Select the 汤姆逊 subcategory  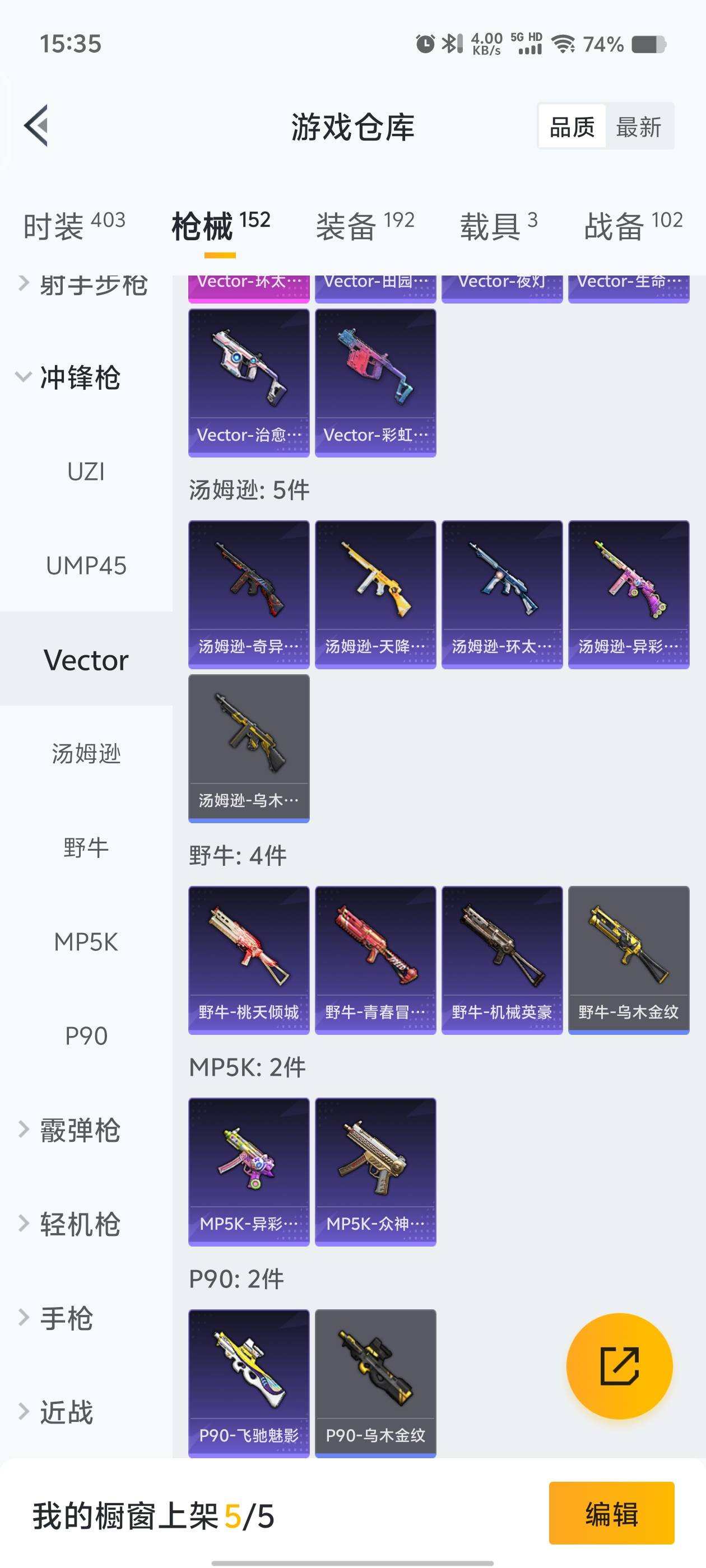click(85, 753)
